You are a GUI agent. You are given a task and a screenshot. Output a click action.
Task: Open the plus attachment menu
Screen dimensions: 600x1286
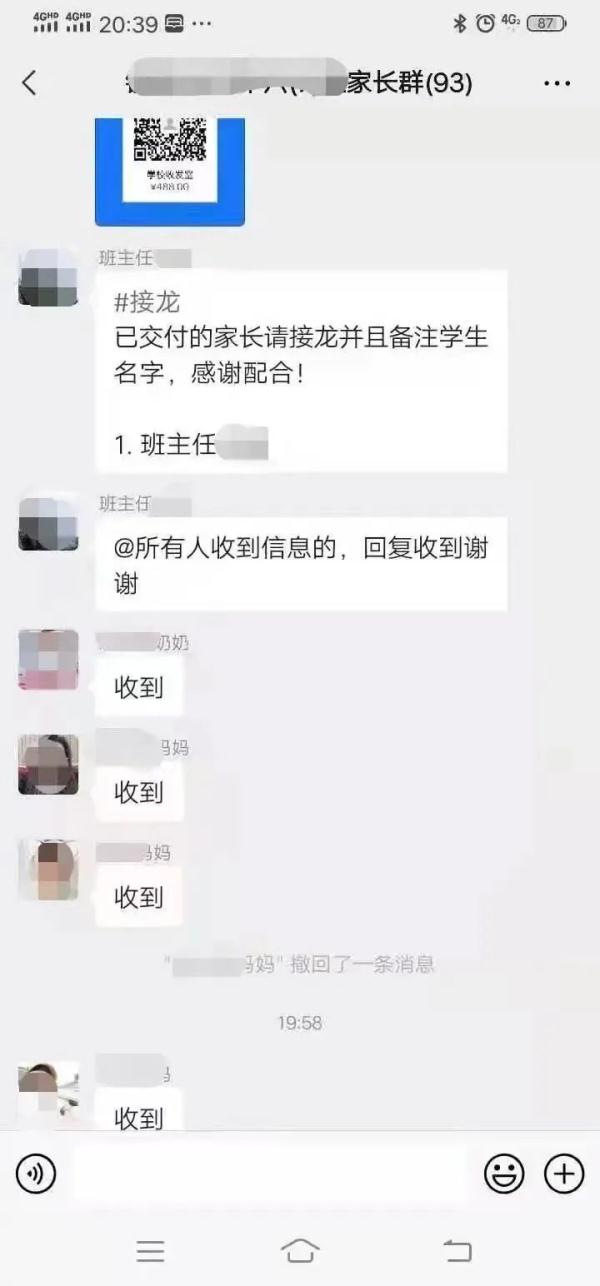[x=564, y=1173]
